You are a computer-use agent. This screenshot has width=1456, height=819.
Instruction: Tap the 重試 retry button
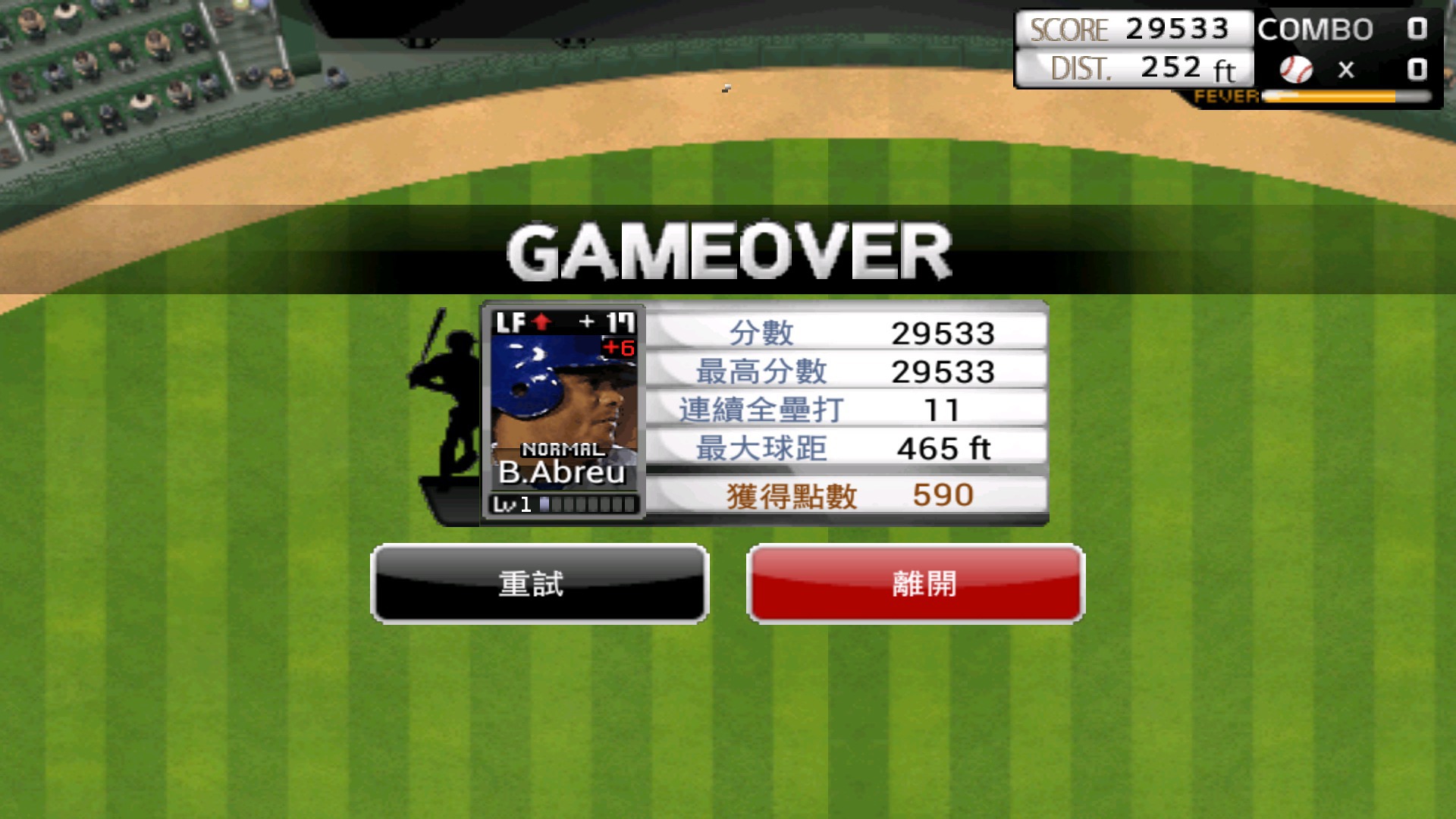[539, 584]
